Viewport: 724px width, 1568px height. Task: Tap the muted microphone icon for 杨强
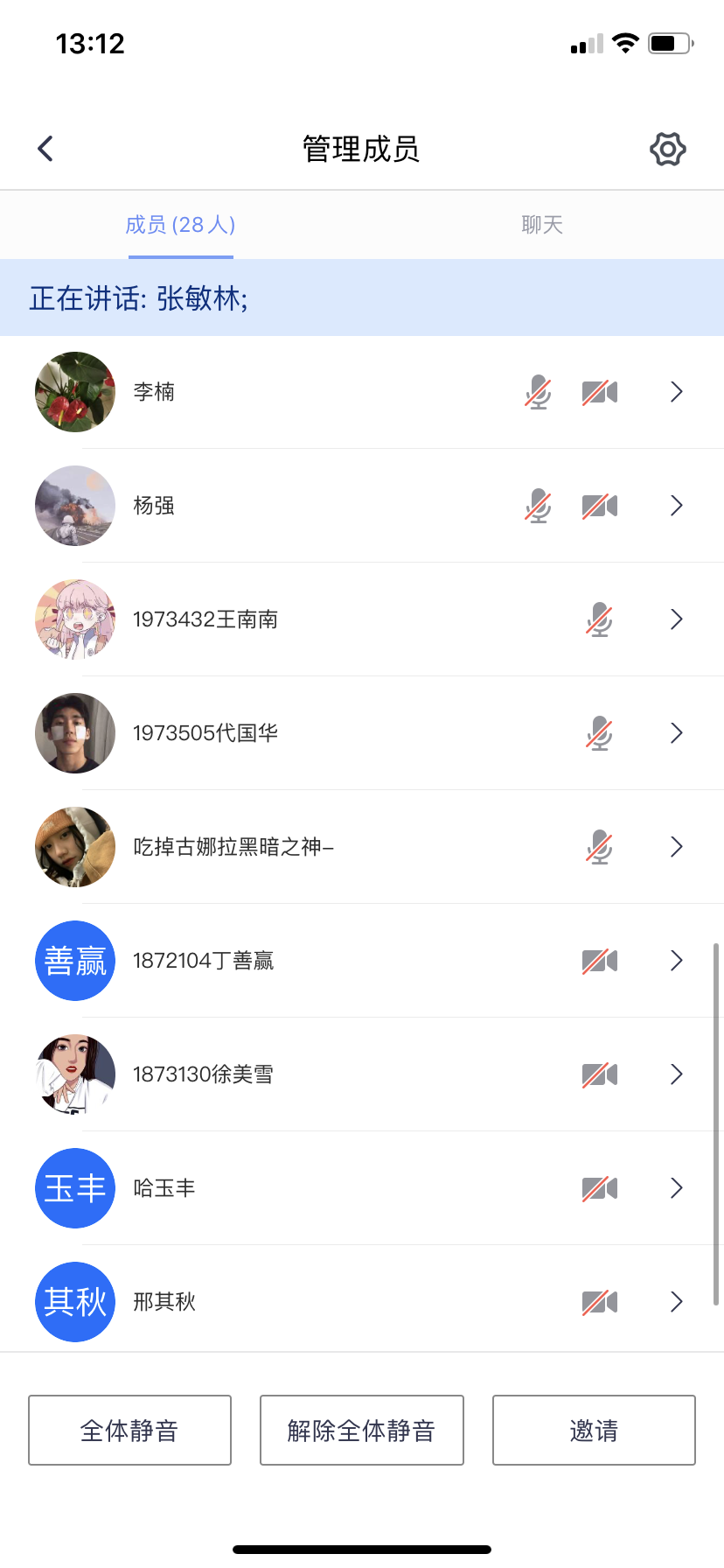(x=539, y=506)
